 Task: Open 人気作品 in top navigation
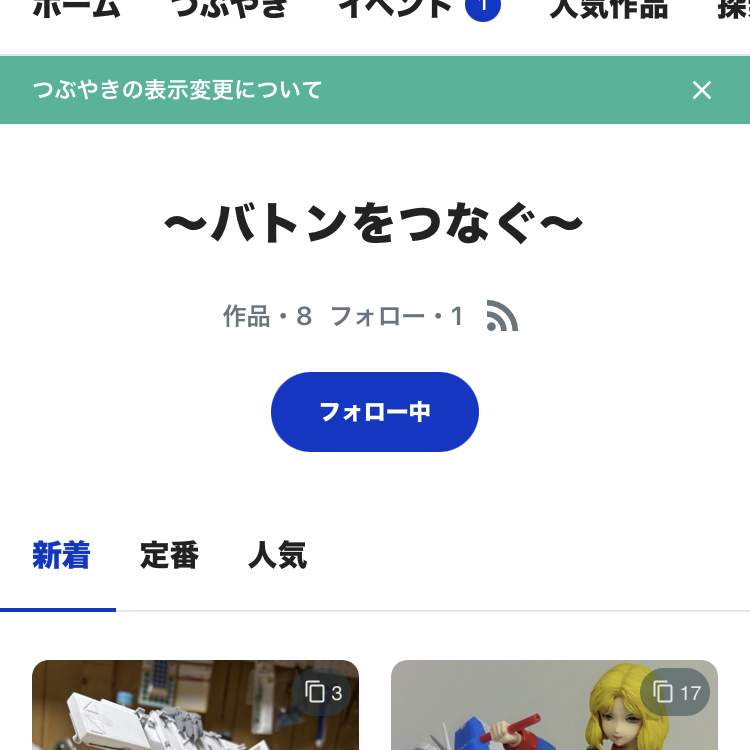coord(608,10)
